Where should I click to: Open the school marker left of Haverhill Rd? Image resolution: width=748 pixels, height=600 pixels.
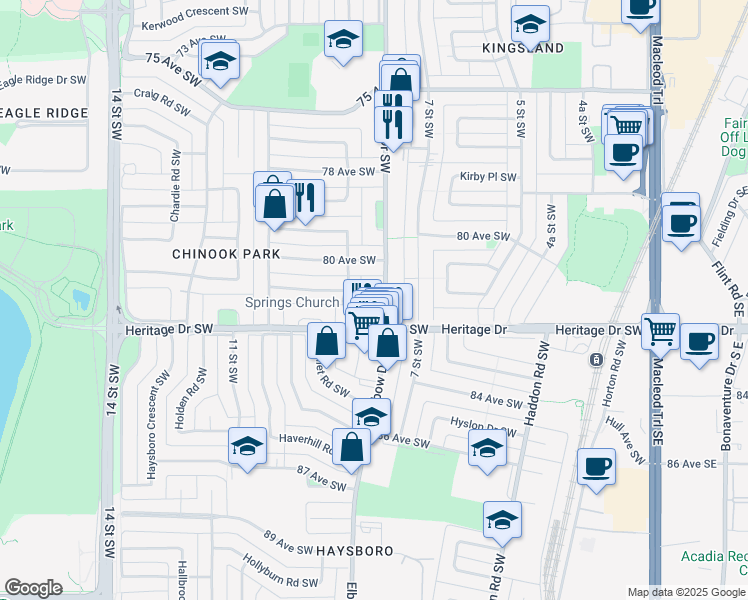point(248,446)
